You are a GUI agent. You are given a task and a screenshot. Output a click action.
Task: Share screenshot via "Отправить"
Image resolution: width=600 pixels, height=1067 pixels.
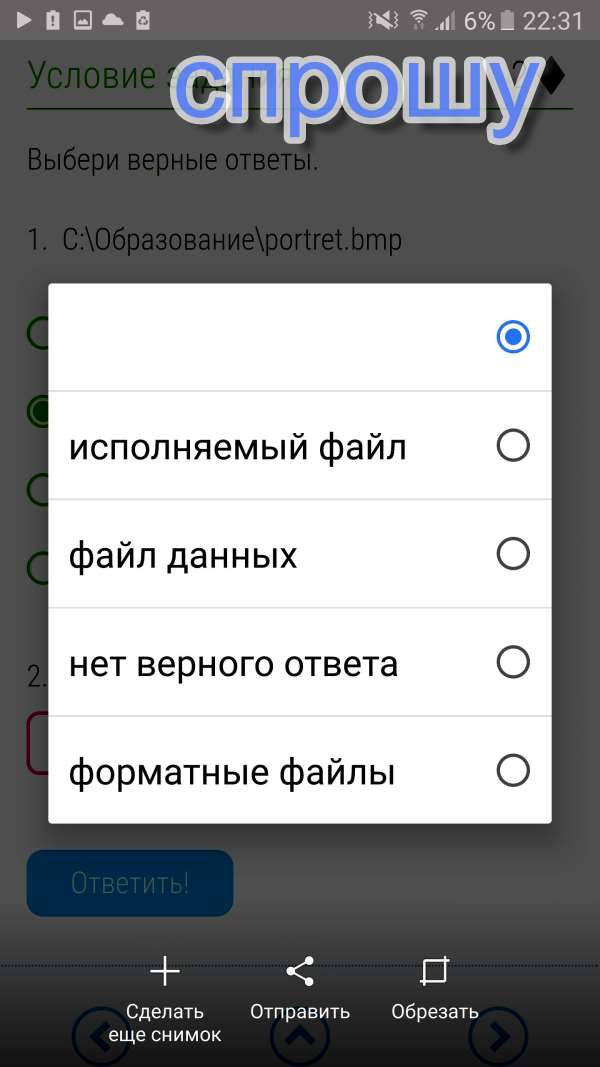(300, 988)
